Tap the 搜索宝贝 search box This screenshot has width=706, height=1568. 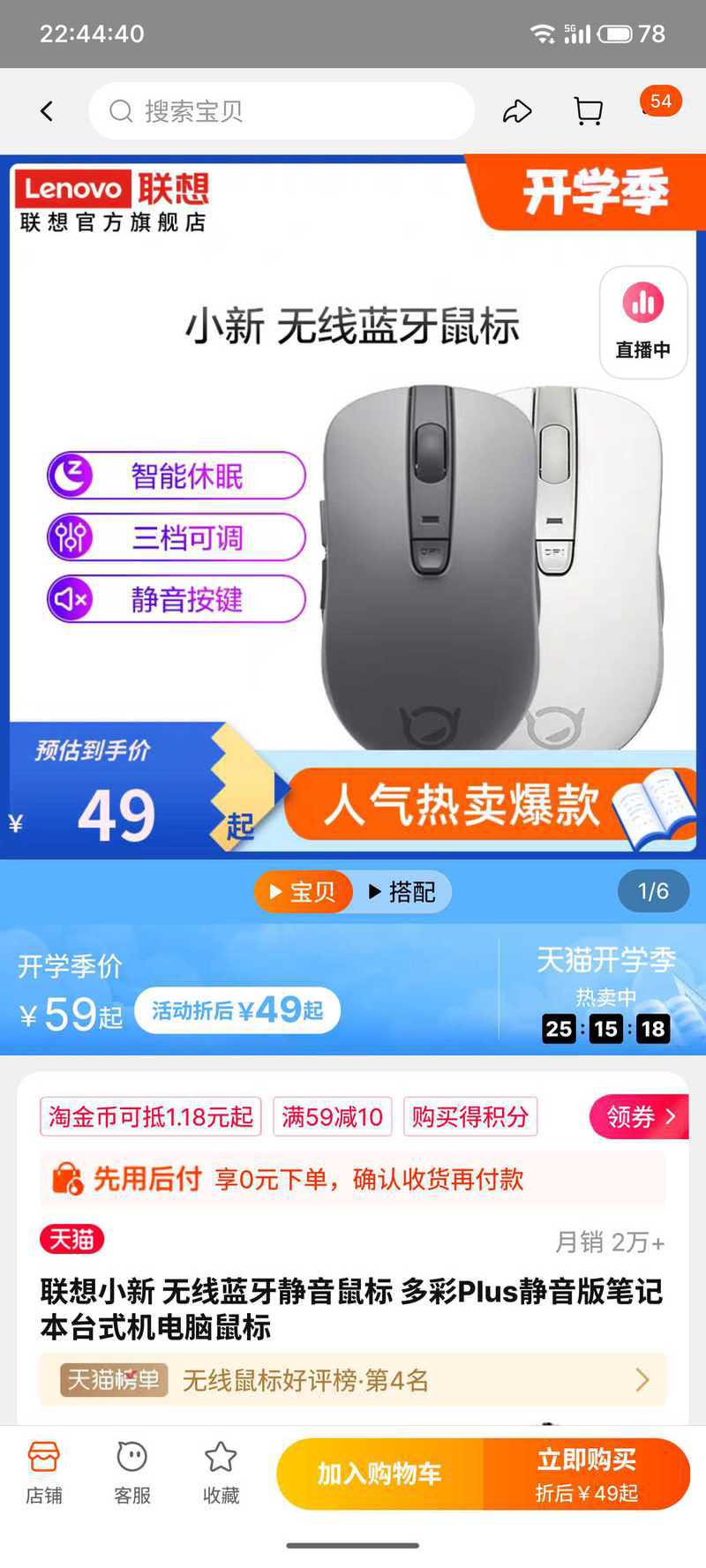282,111
